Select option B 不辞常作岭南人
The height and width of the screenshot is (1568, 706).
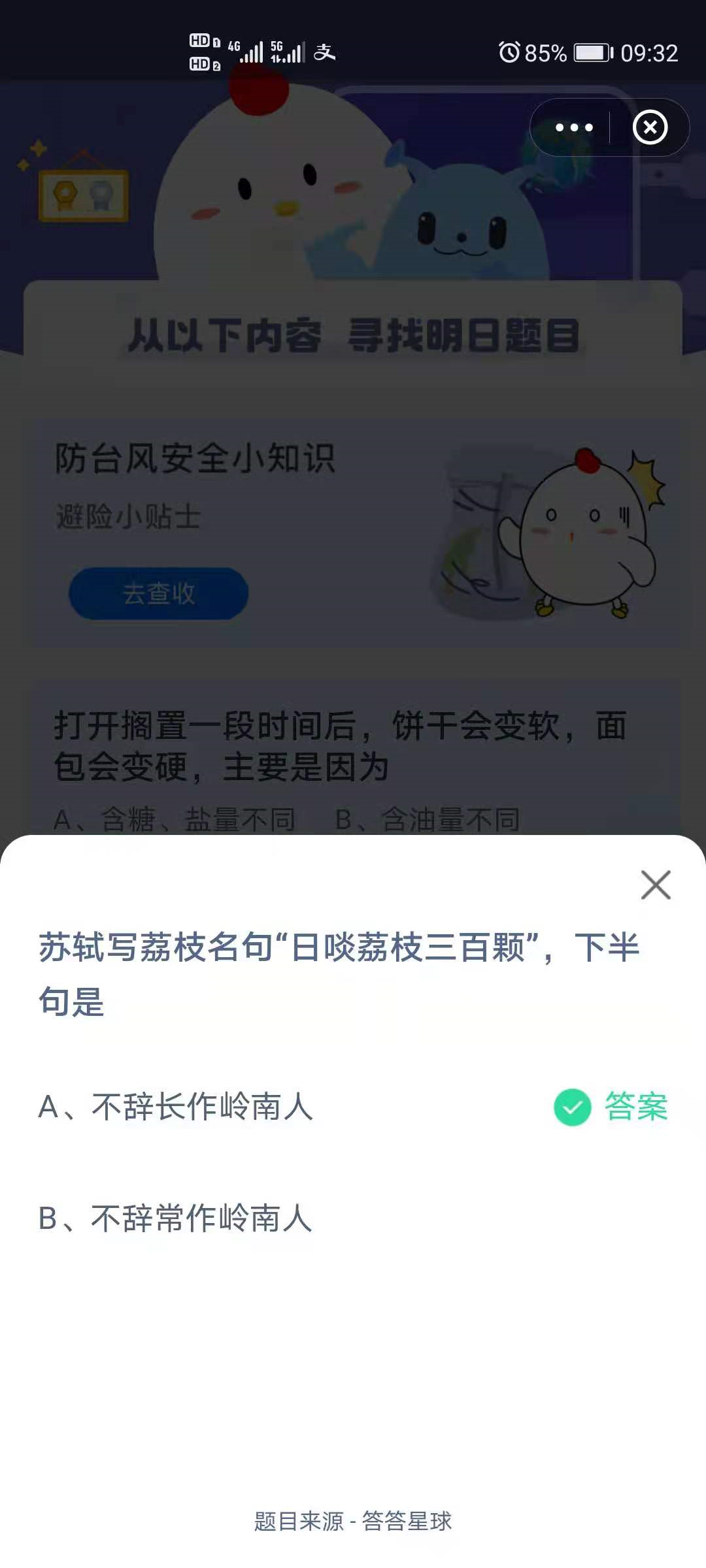tap(176, 1218)
